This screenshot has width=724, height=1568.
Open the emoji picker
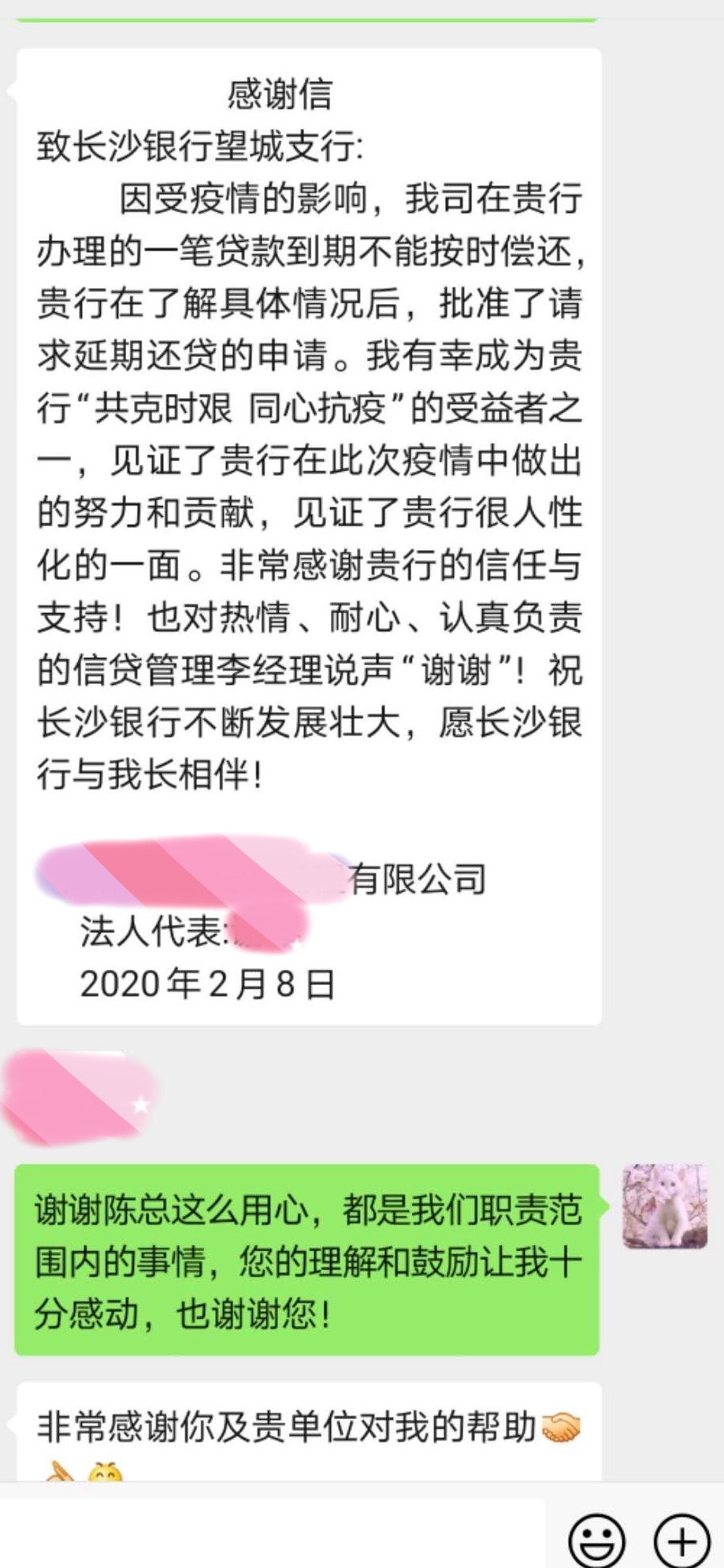pos(596,1540)
